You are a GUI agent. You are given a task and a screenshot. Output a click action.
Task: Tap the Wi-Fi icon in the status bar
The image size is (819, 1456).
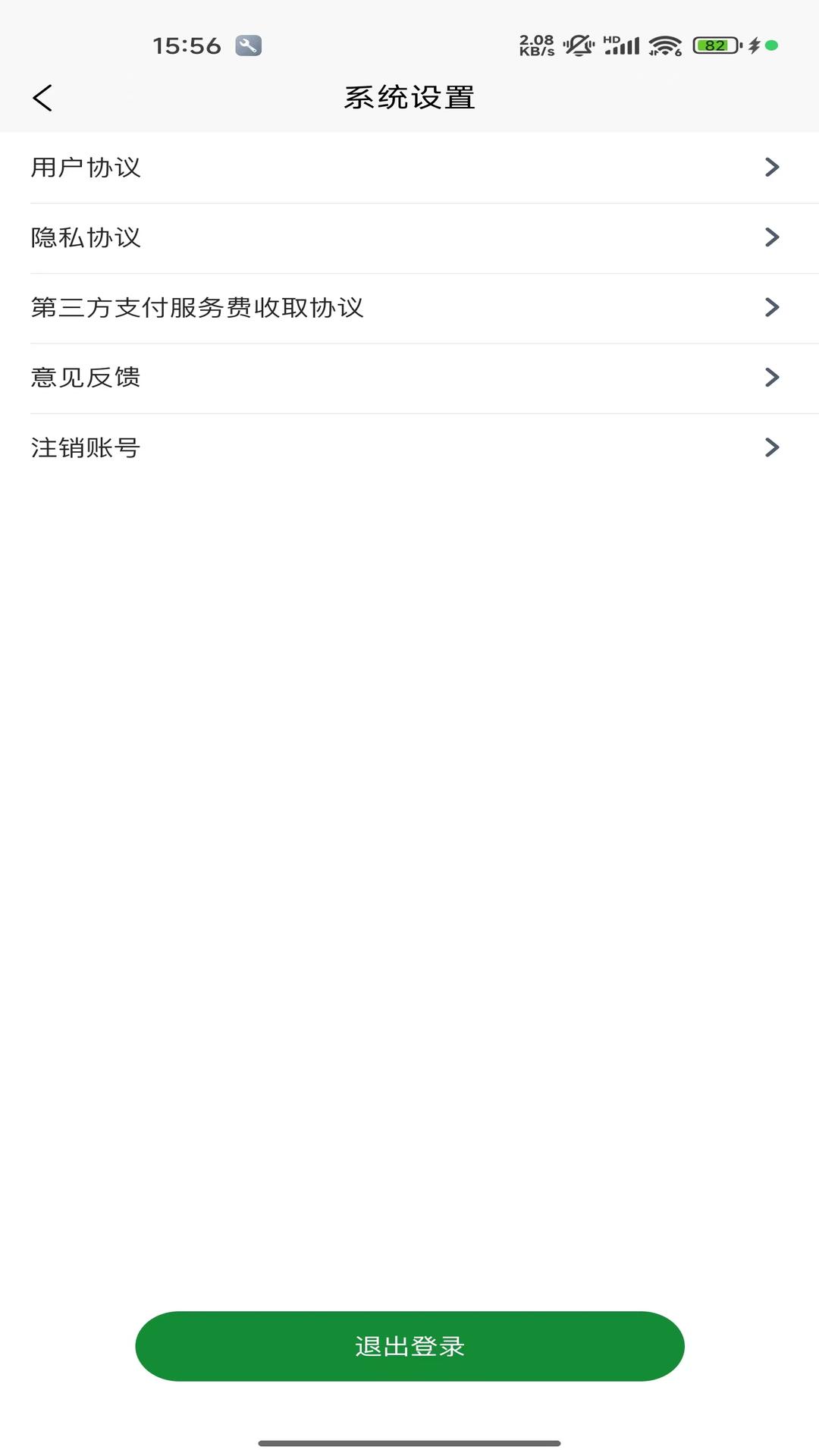664,46
